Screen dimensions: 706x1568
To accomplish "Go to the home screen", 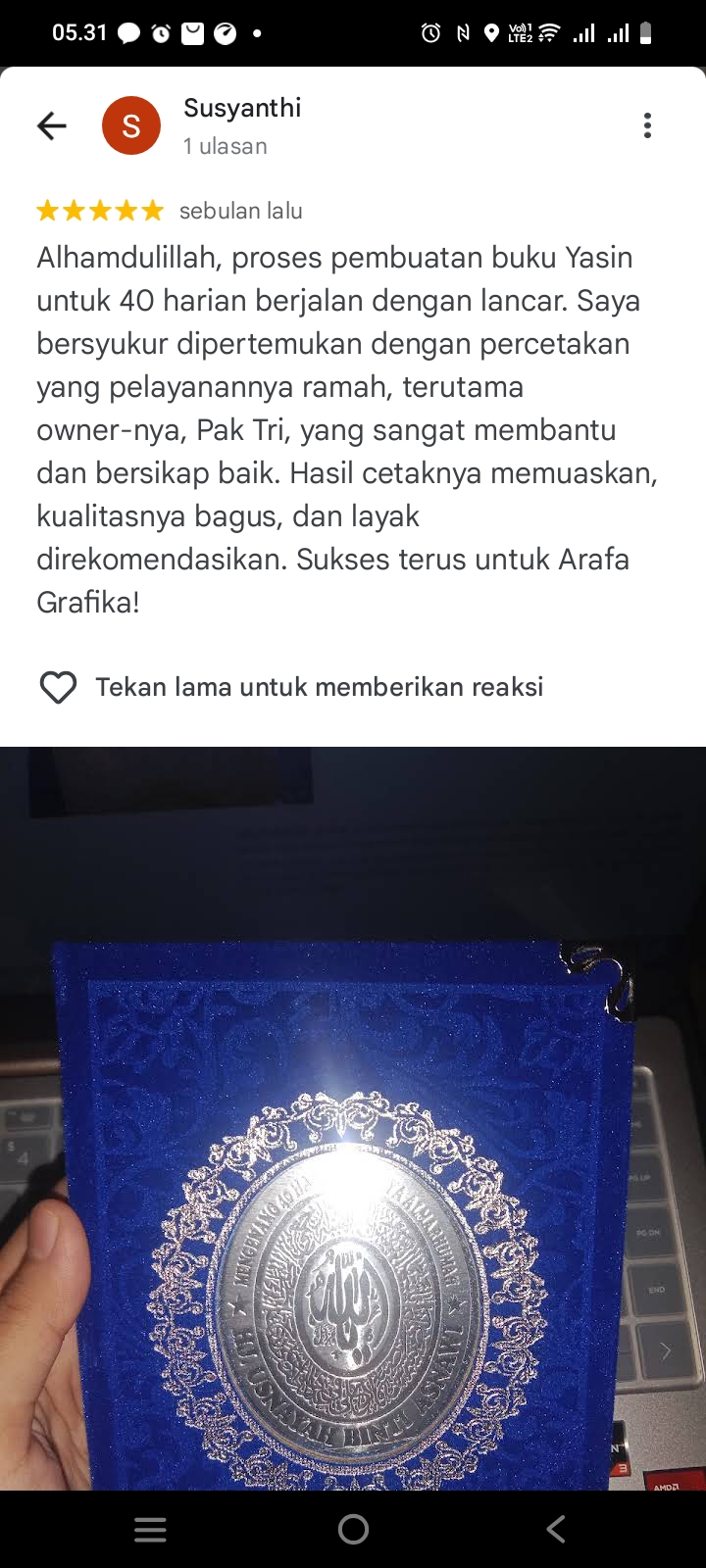I will click(x=353, y=1529).
